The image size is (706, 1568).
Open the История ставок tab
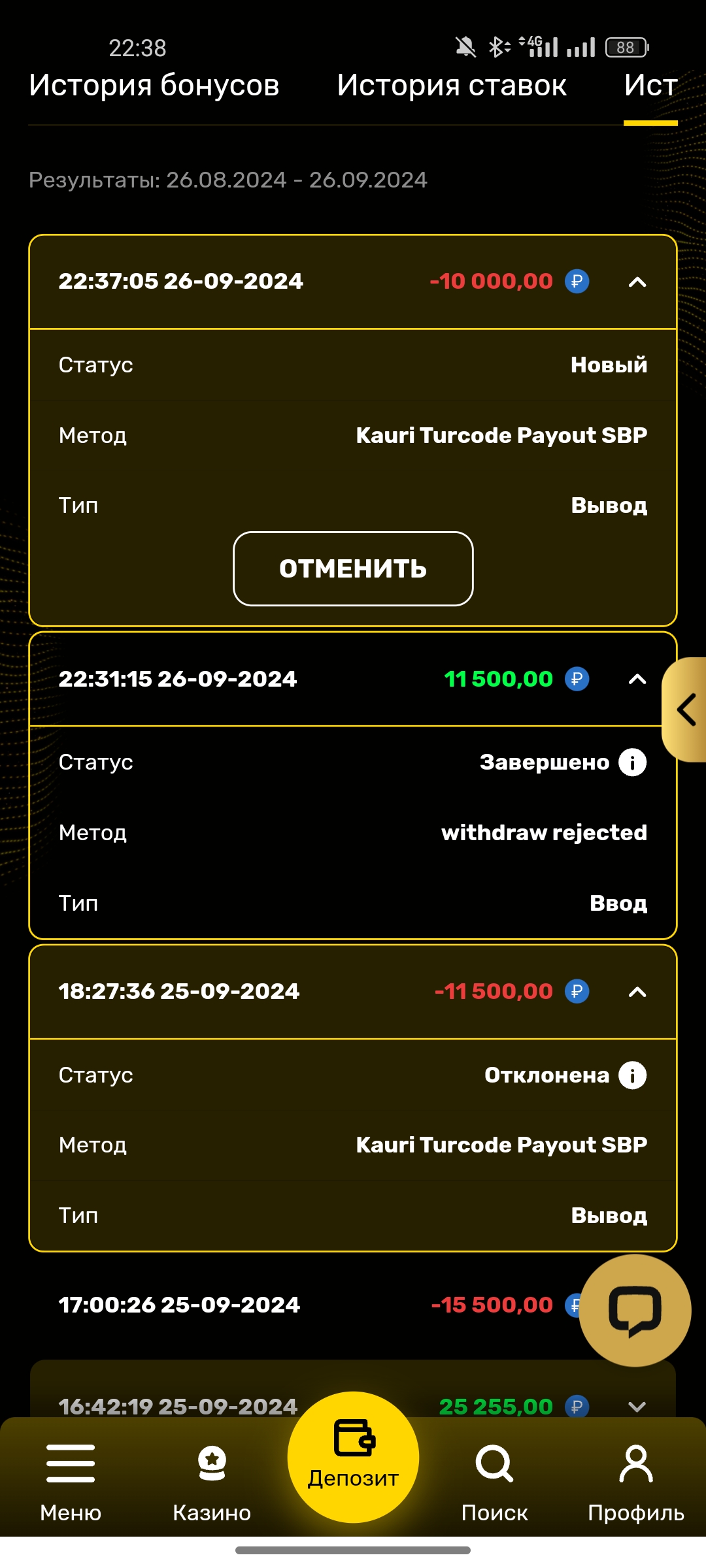coord(452,86)
